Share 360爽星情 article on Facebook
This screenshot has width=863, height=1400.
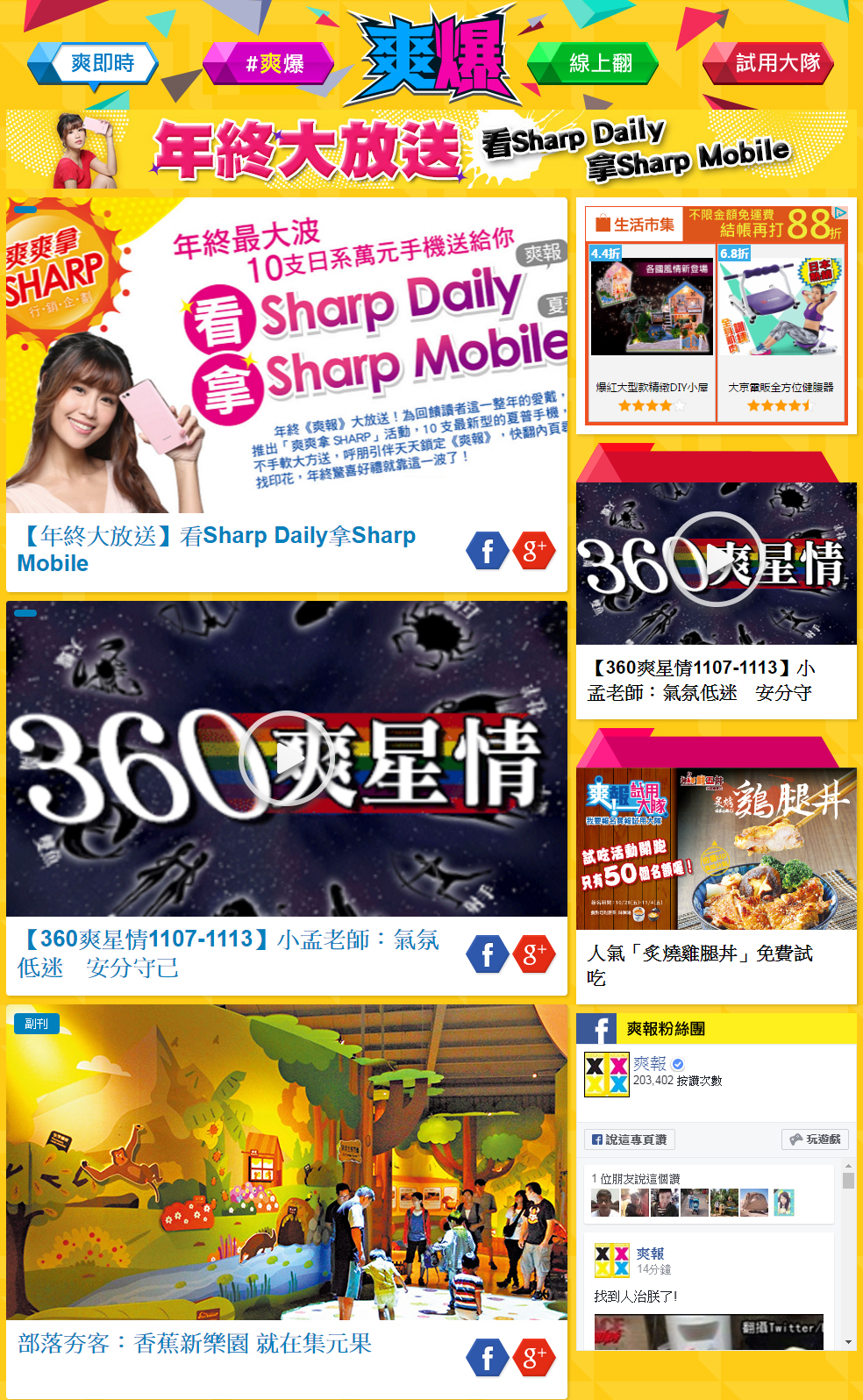488,954
